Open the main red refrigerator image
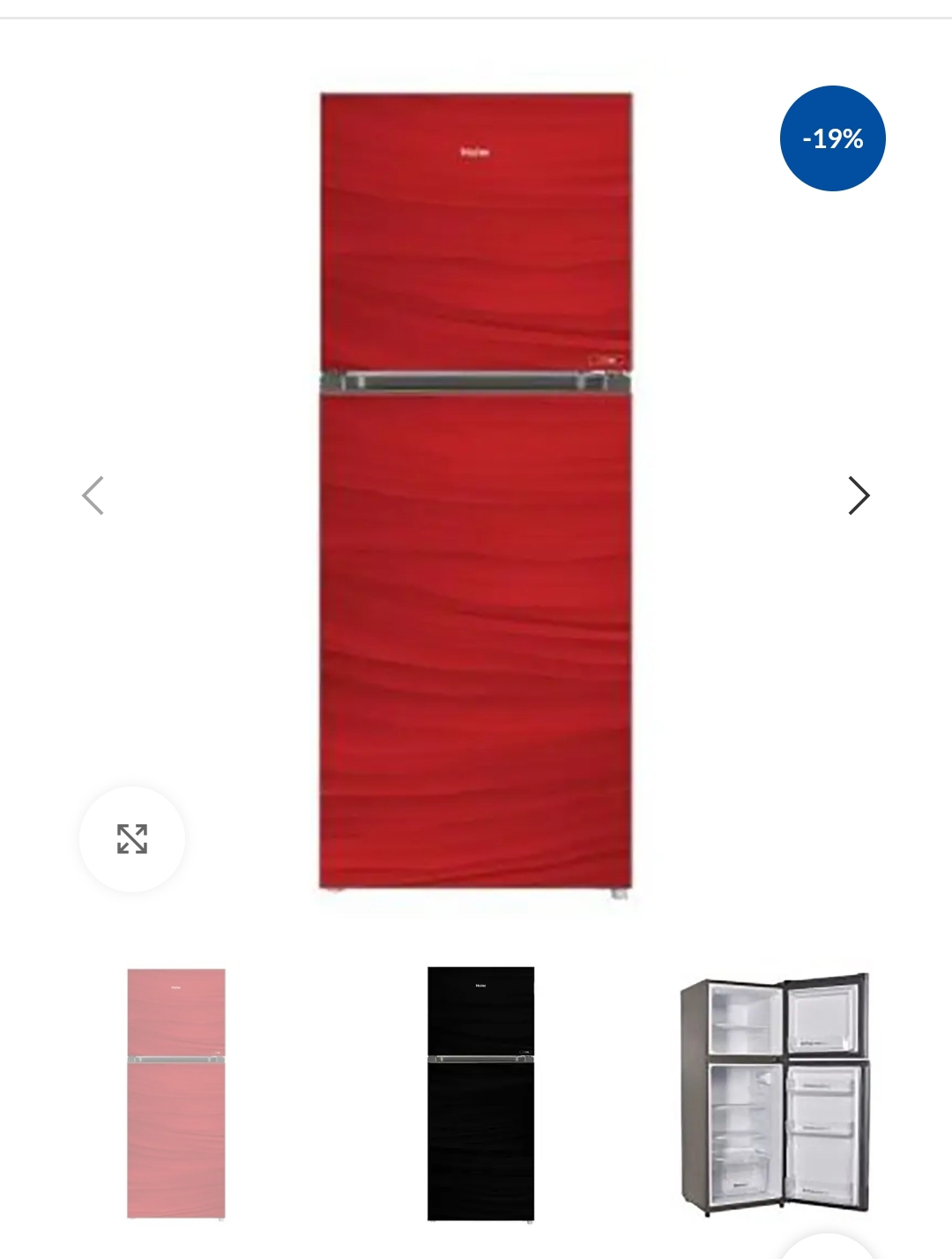 point(476,494)
